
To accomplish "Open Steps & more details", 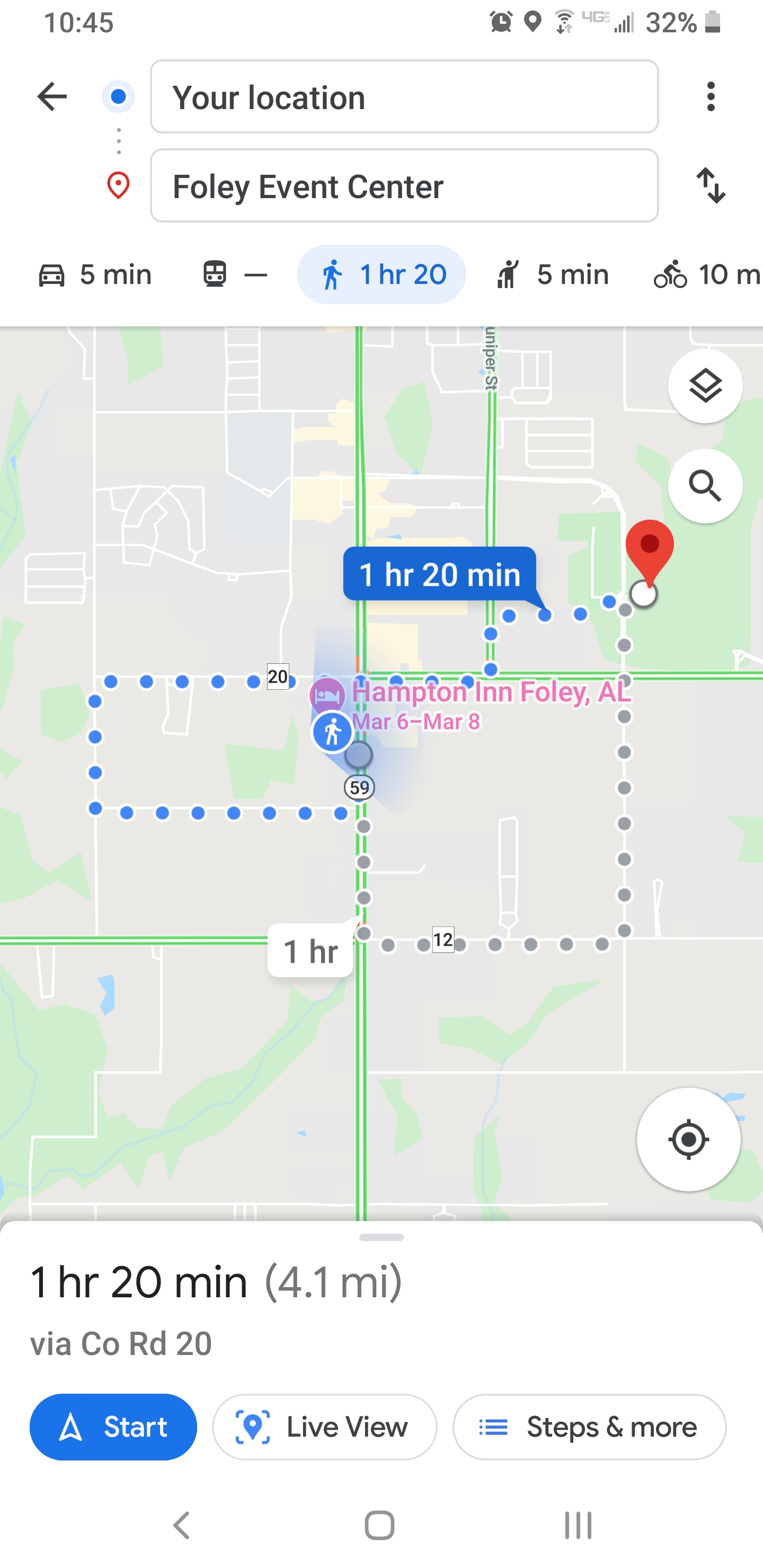I will (x=588, y=1427).
